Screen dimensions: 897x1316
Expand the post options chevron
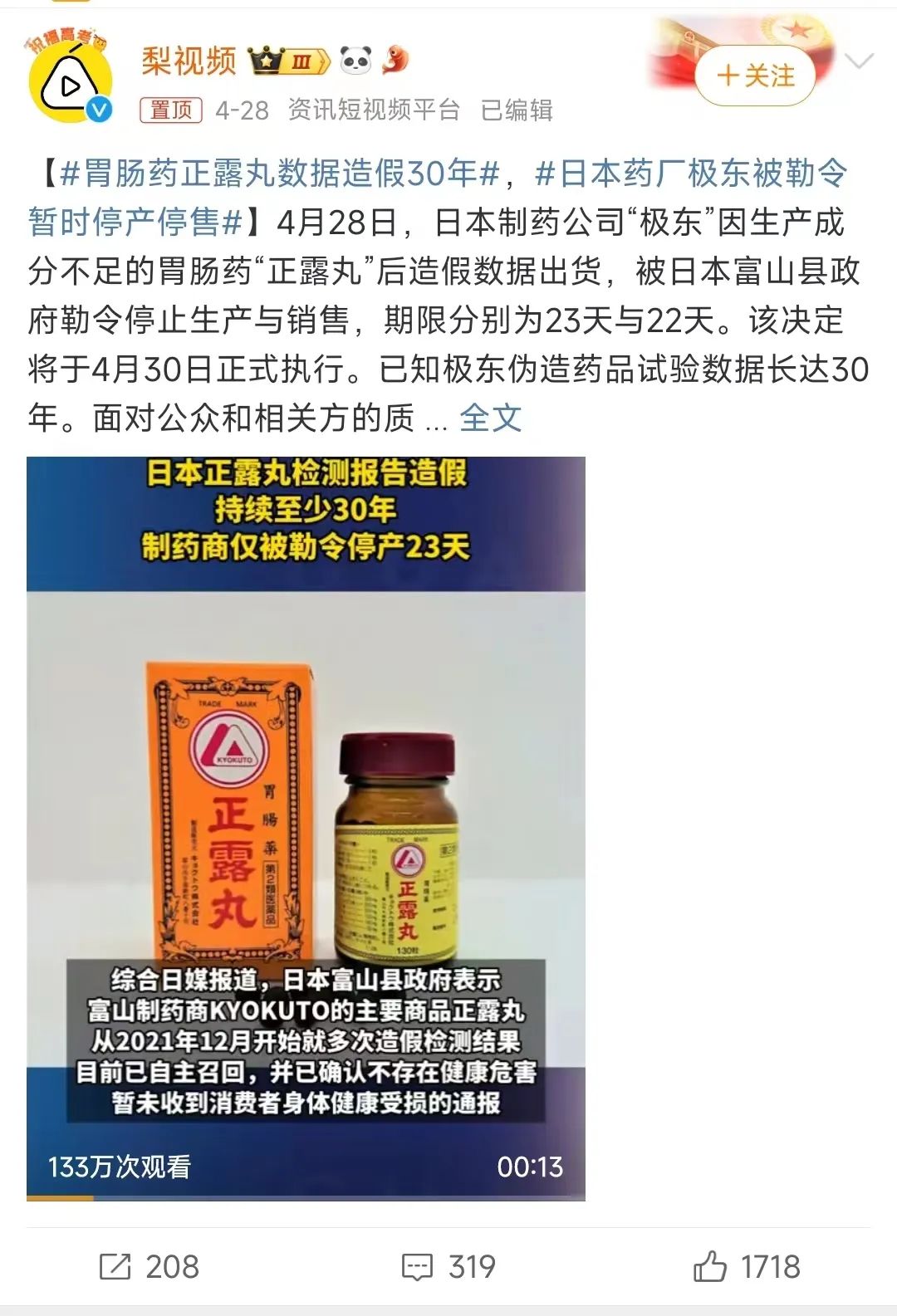pos(859,61)
